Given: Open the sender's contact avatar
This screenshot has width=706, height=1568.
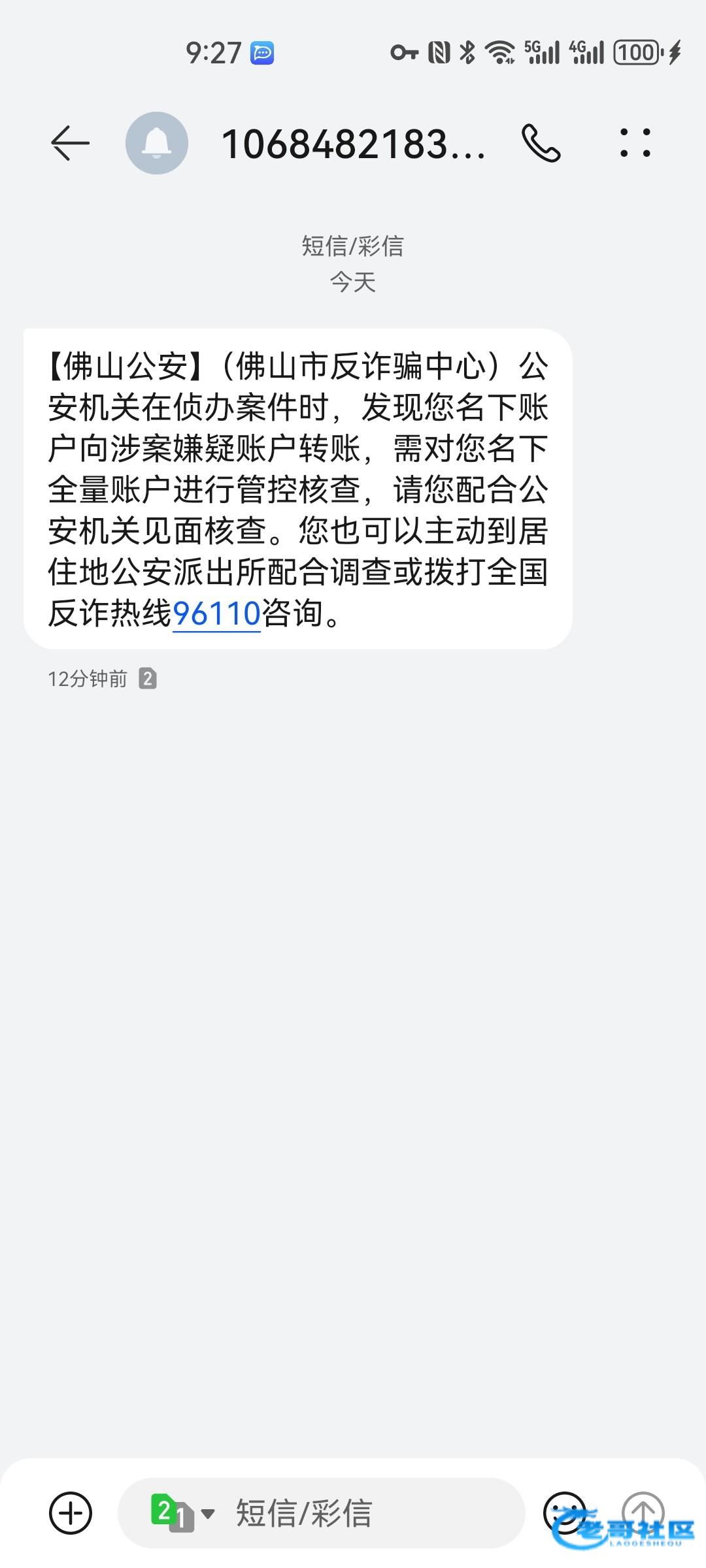Looking at the screenshot, I should click(157, 143).
